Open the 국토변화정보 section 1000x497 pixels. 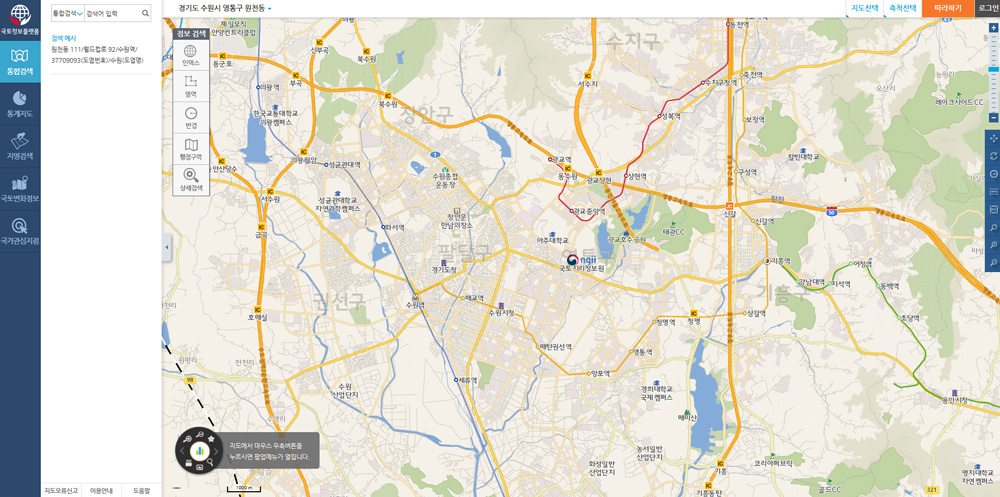pos(20,188)
